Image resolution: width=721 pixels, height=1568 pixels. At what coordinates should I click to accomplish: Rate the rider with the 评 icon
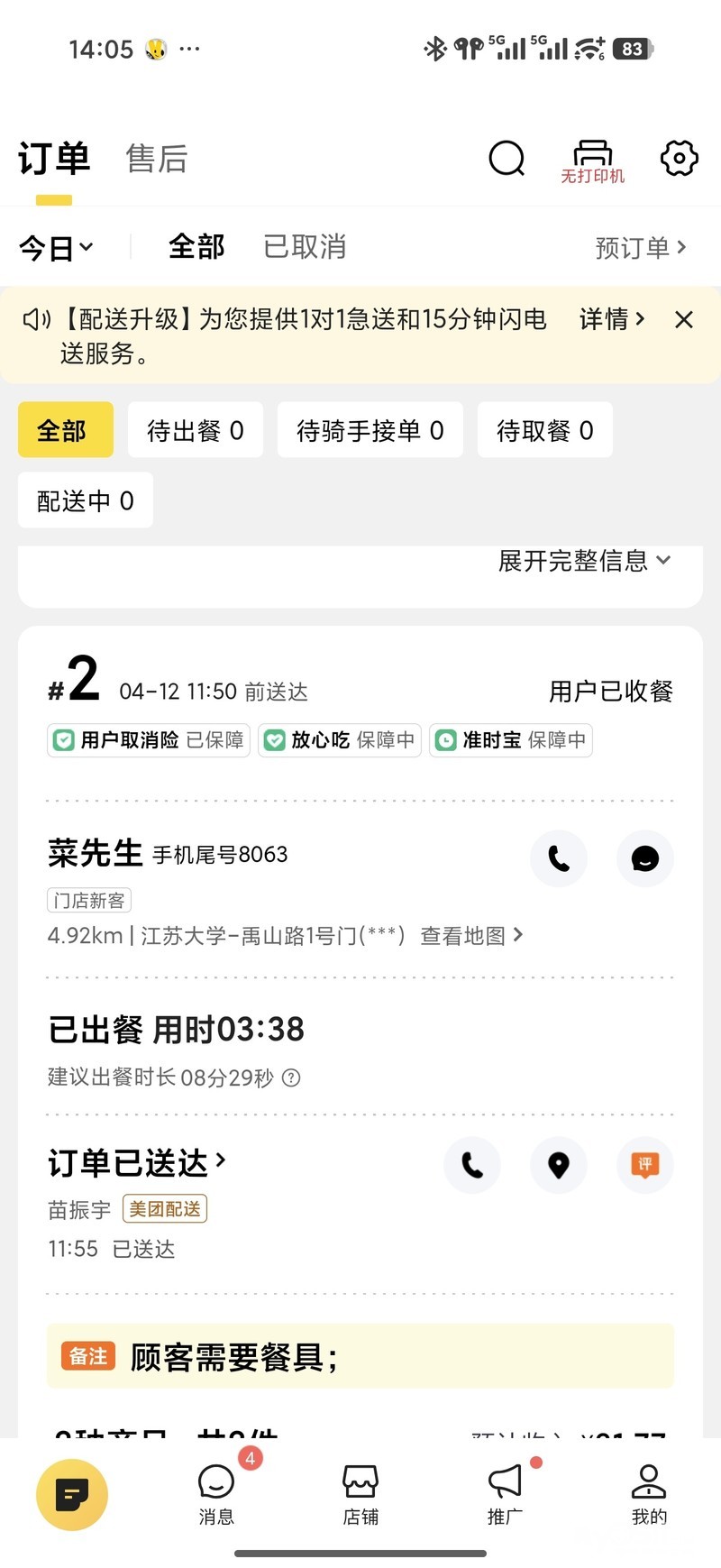coord(644,1165)
